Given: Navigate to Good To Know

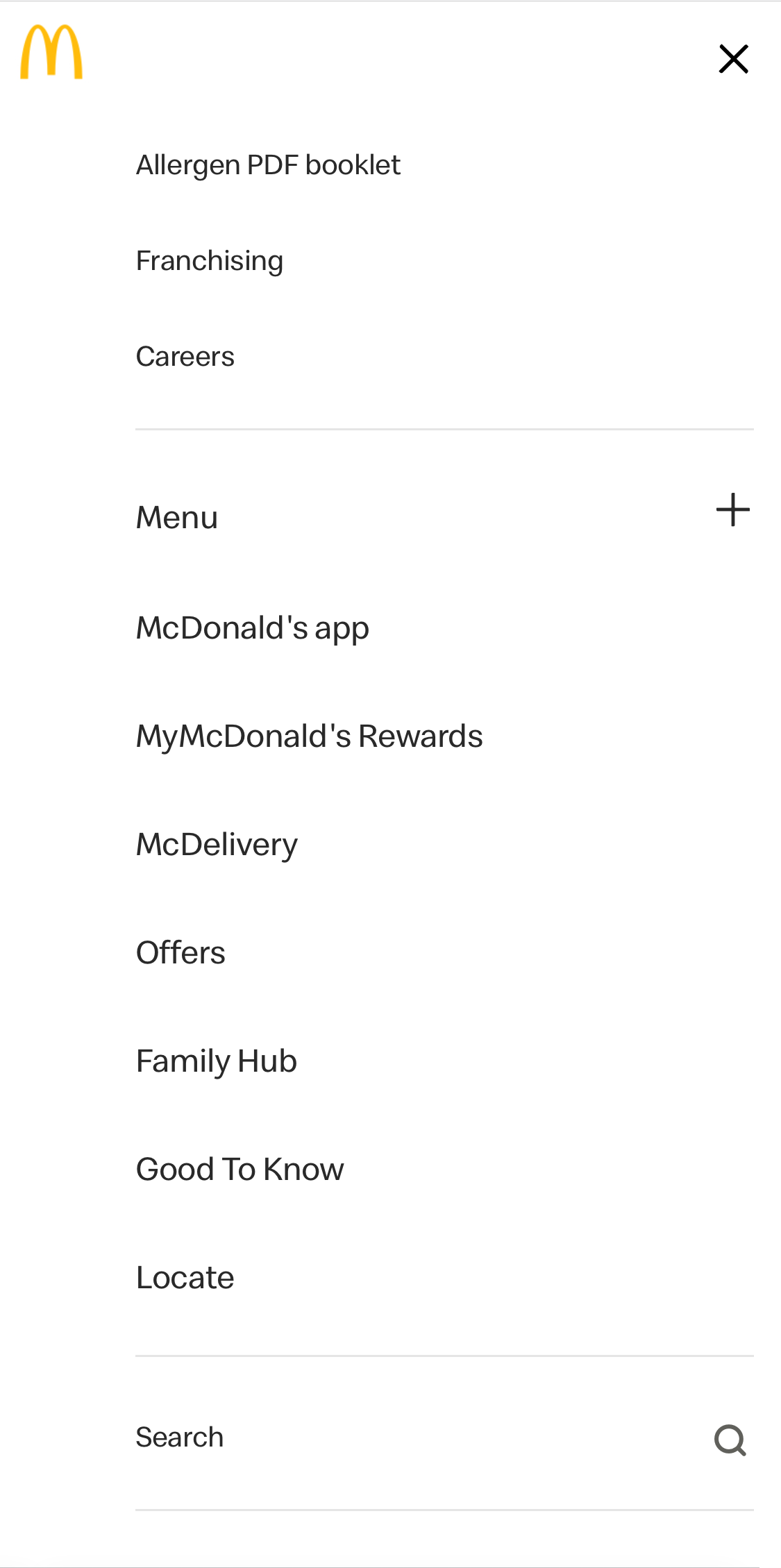Looking at the screenshot, I should (x=240, y=1169).
